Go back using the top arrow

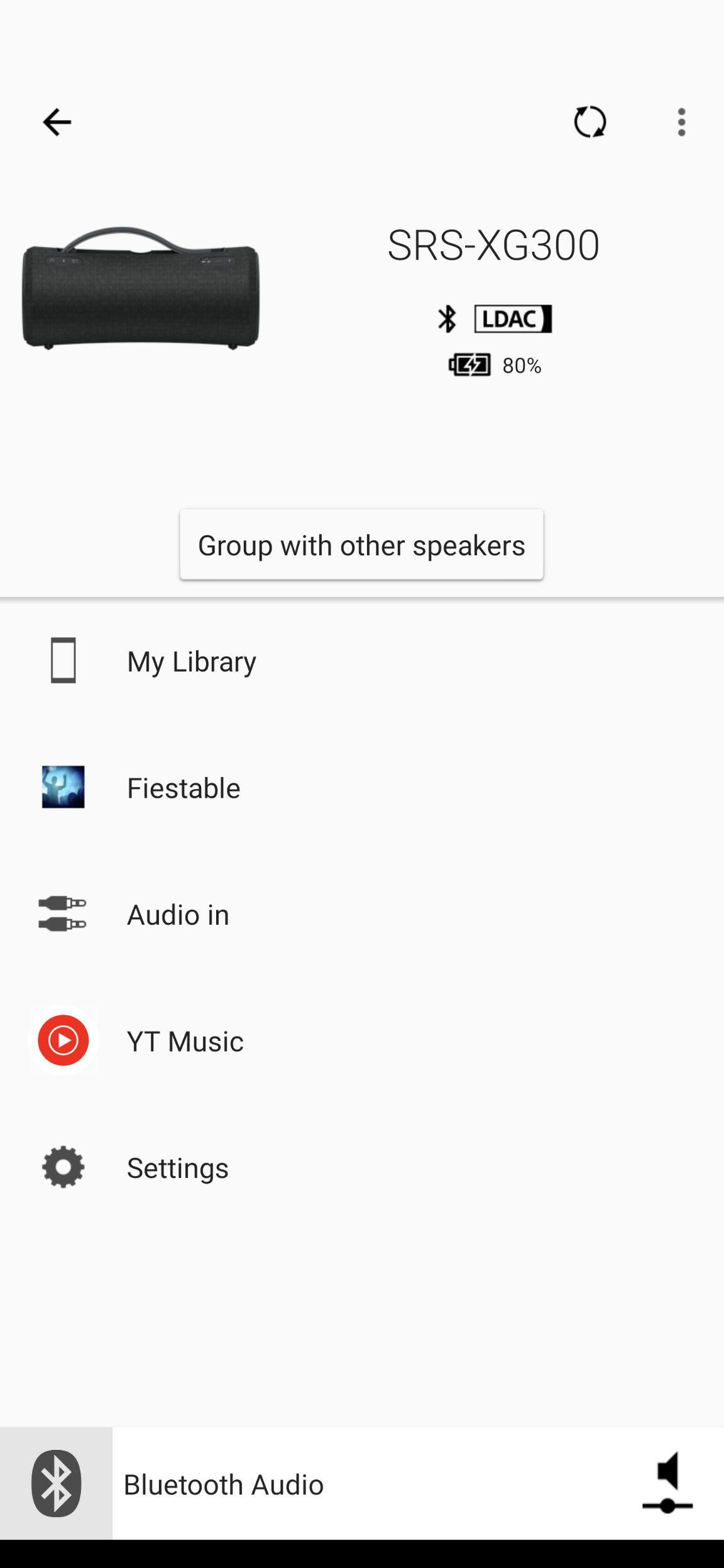(57, 122)
